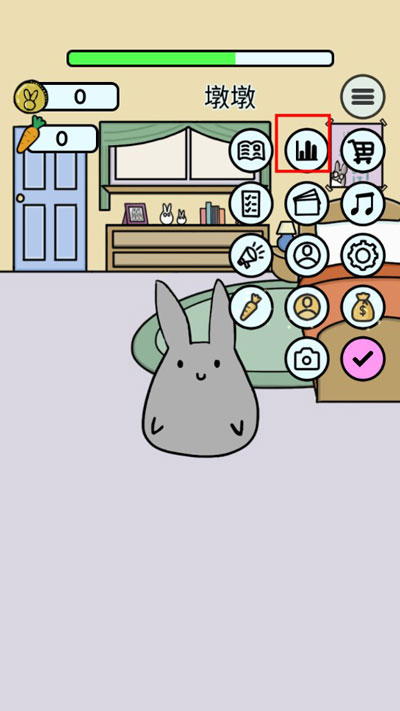Open the yellow profile icon
The height and width of the screenshot is (711, 400).
307,307
